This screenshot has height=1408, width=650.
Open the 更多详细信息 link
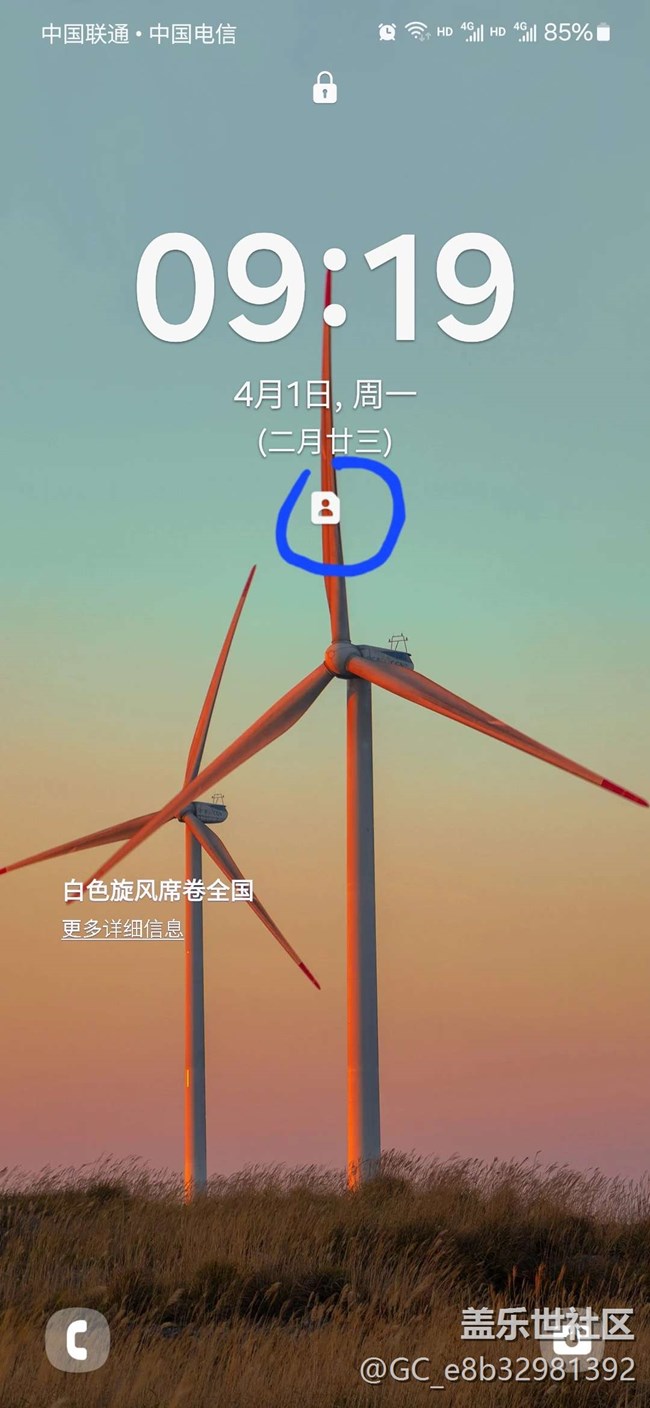[123, 928]
